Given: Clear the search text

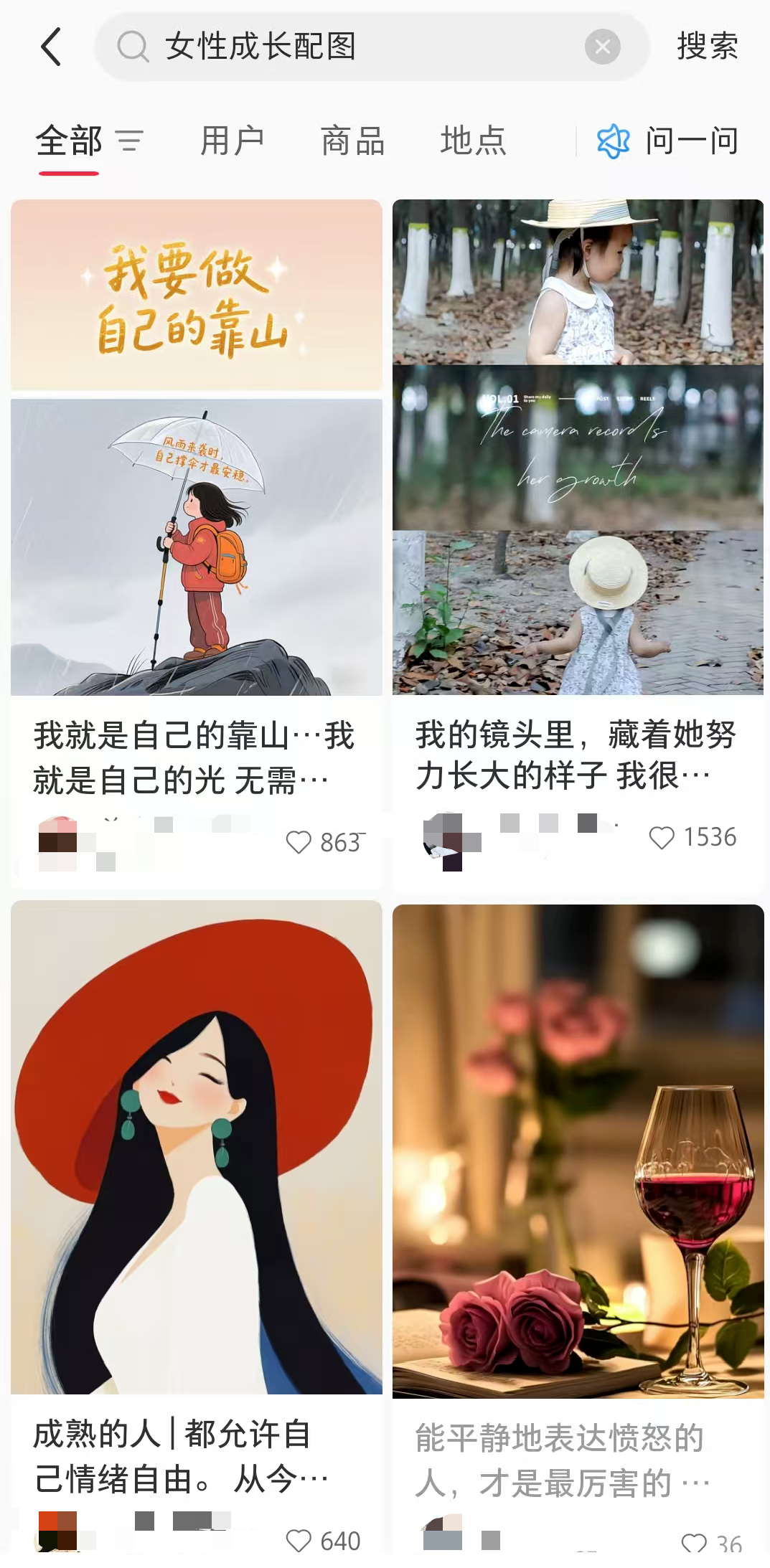Looking at the screenshot, I should [x=602, y=47].
